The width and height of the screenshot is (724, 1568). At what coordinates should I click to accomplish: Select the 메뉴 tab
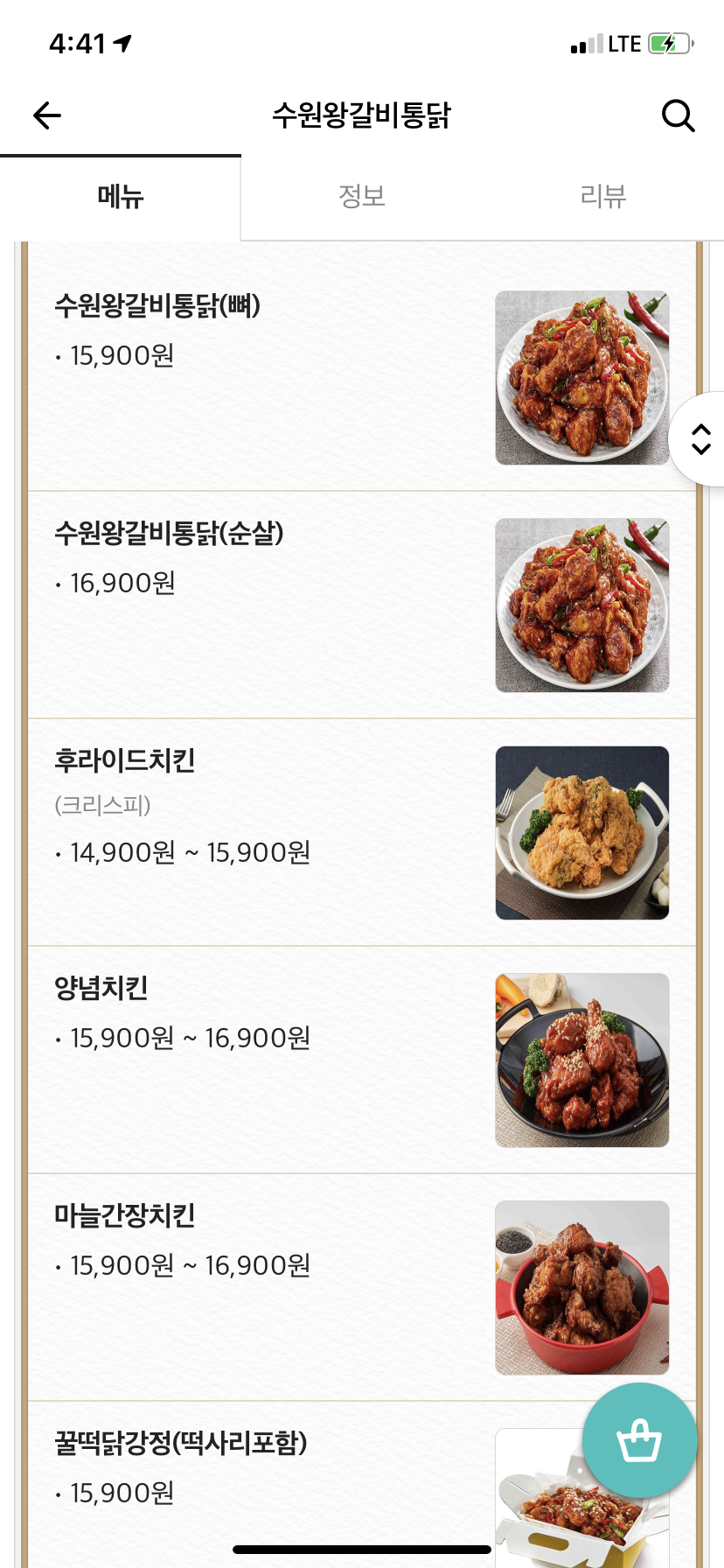[121, 196]
